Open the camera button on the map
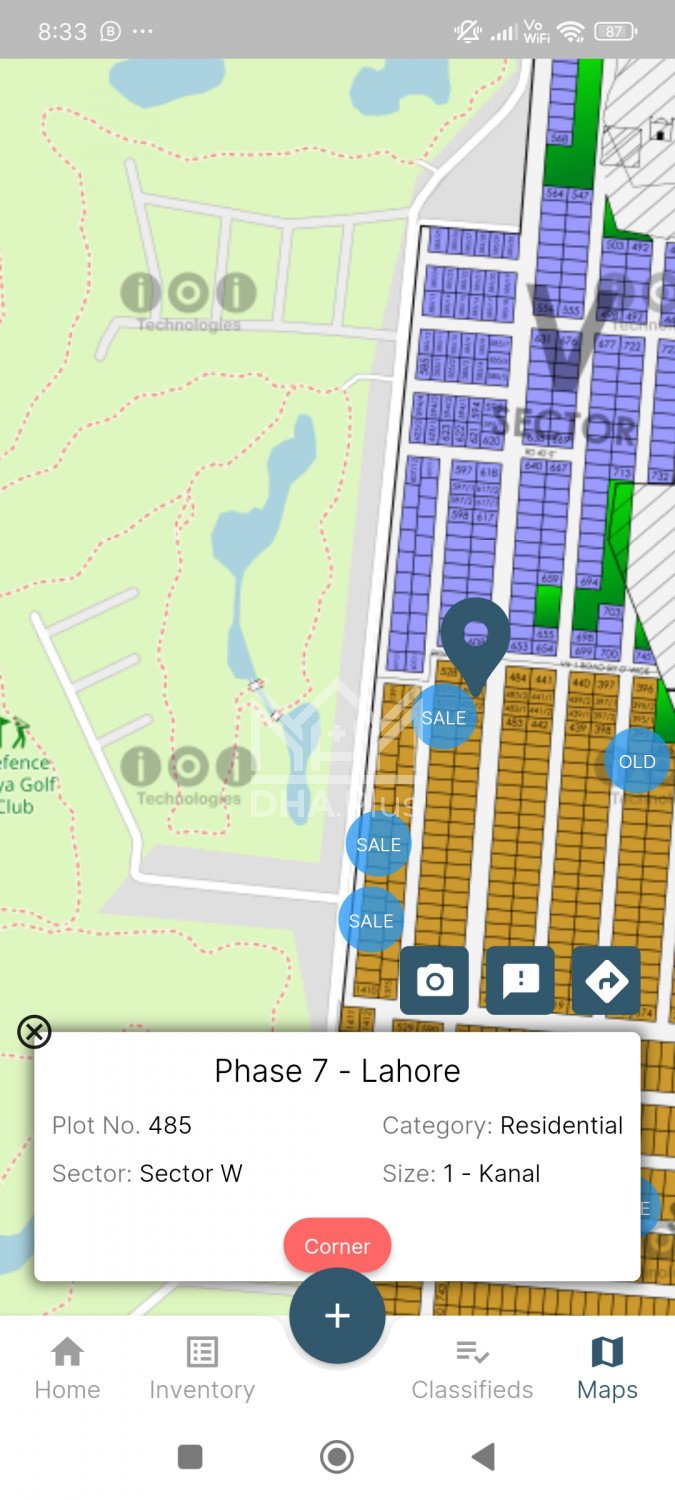Screen dimensions: 675x1500 434,981
